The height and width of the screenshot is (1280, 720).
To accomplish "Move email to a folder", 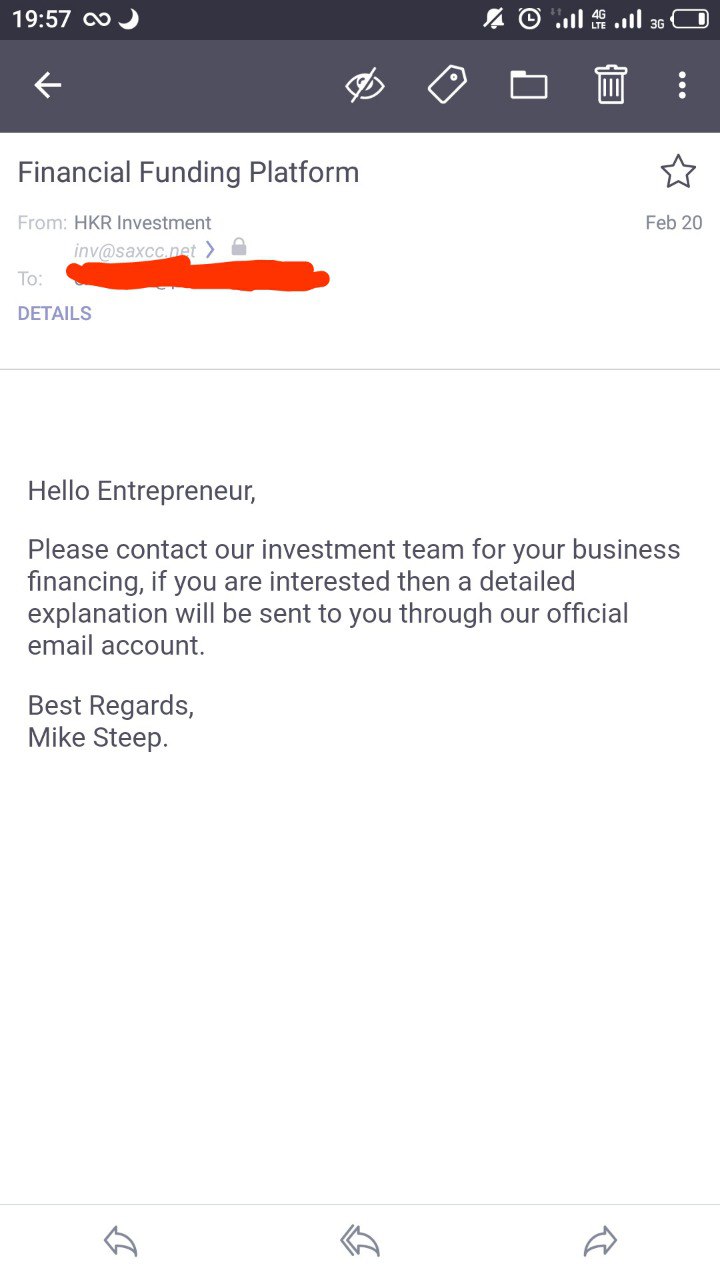I will tap(529, 85).
